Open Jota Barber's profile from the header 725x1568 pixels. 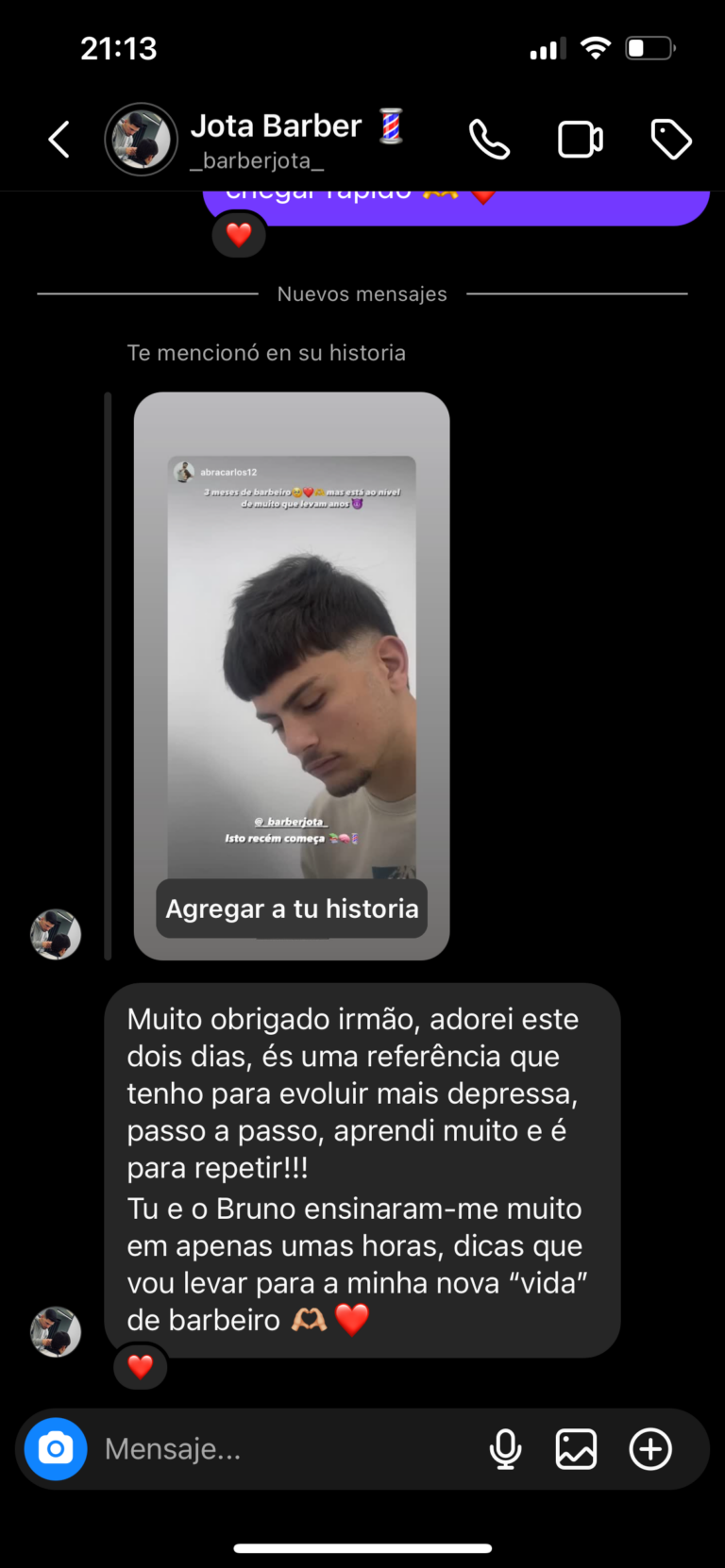(x=276, y=139)
